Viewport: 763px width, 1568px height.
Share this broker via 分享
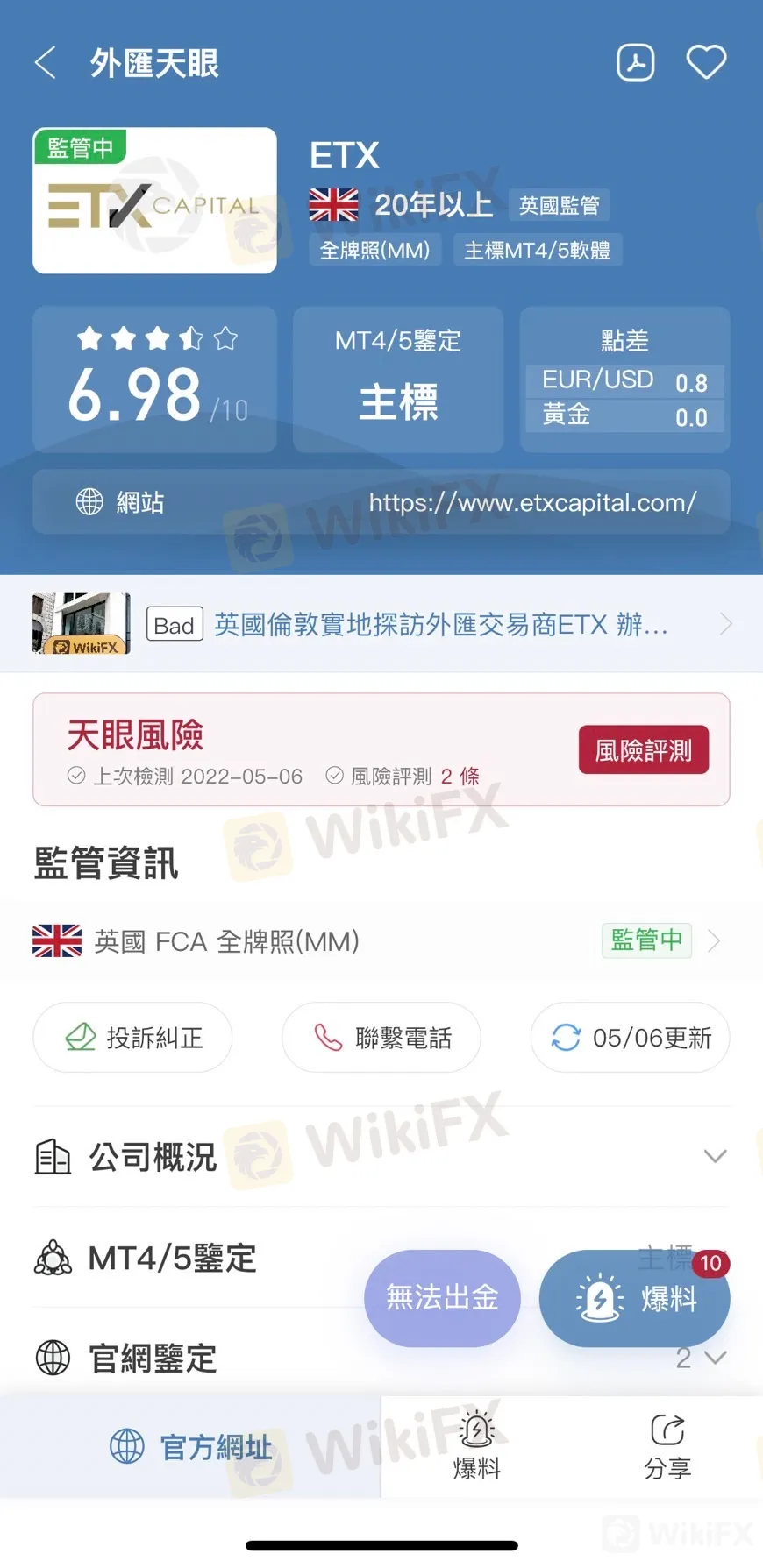click(x=667, y=1447)
